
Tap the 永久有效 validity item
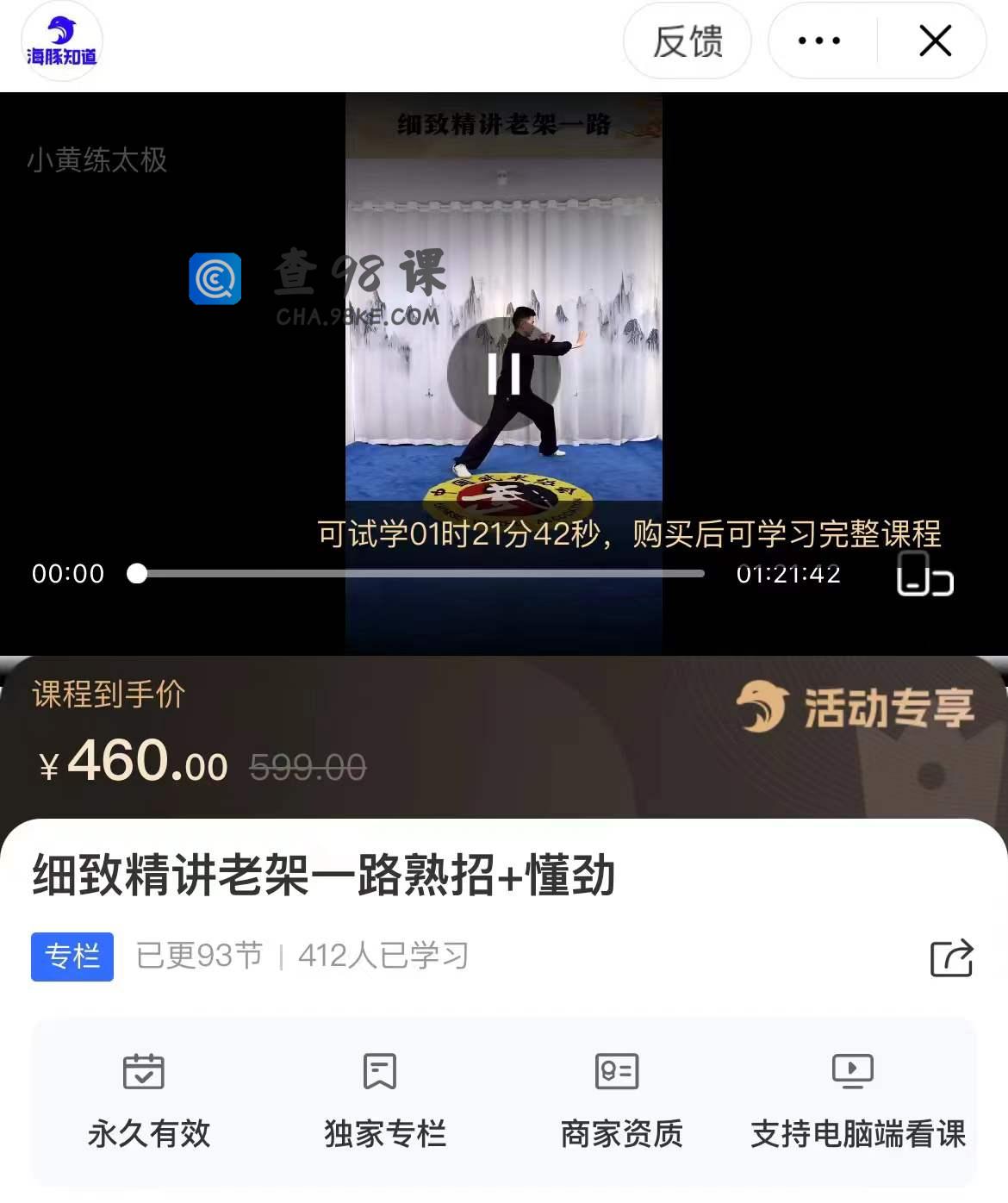pos(148,1101)
